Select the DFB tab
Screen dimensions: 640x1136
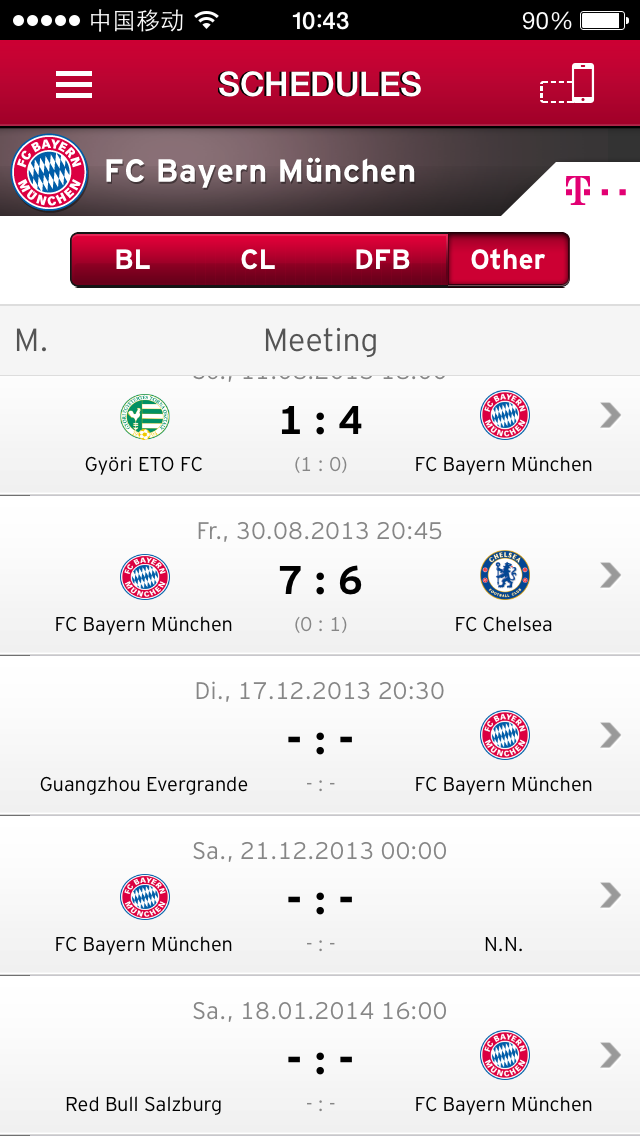coord(382,260)
